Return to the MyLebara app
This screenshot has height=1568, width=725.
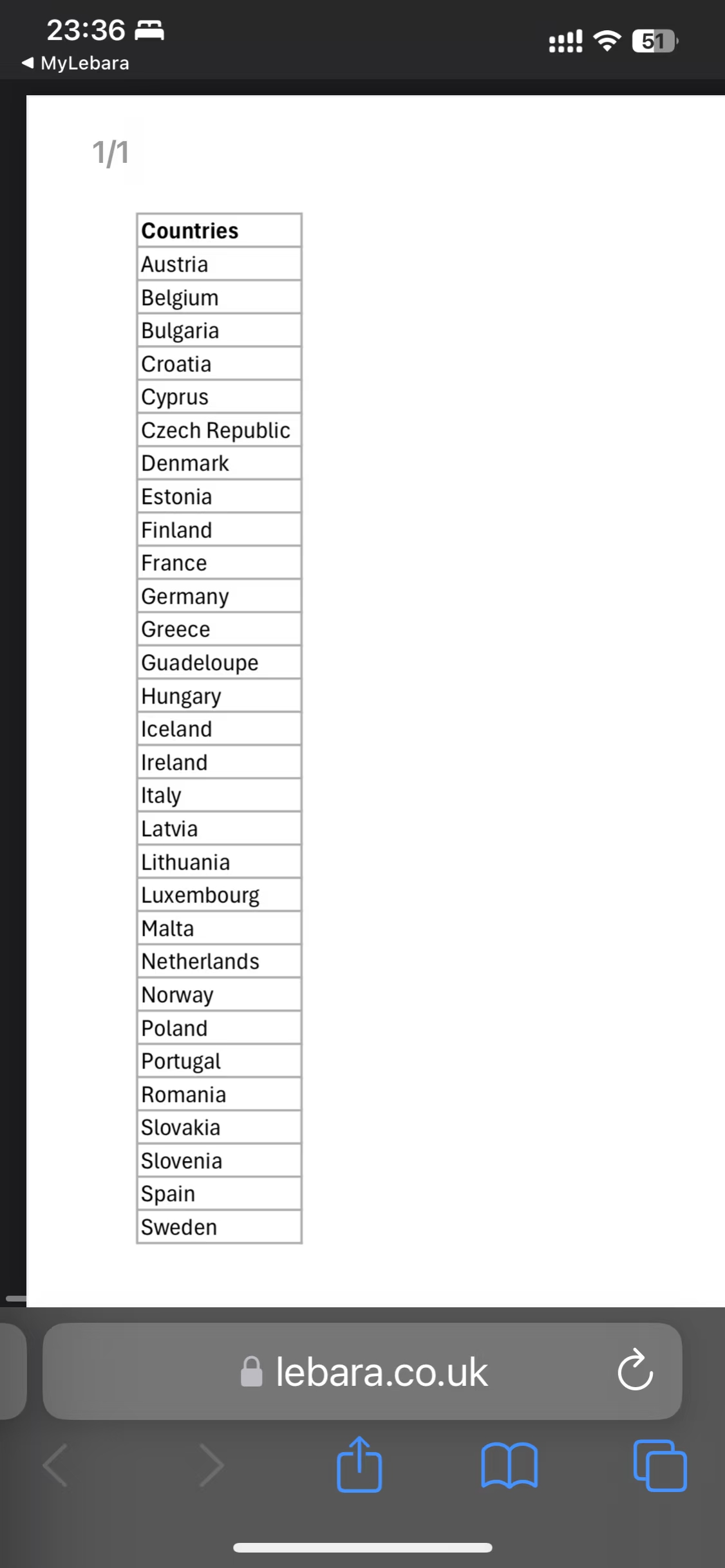tap(75, 63)
